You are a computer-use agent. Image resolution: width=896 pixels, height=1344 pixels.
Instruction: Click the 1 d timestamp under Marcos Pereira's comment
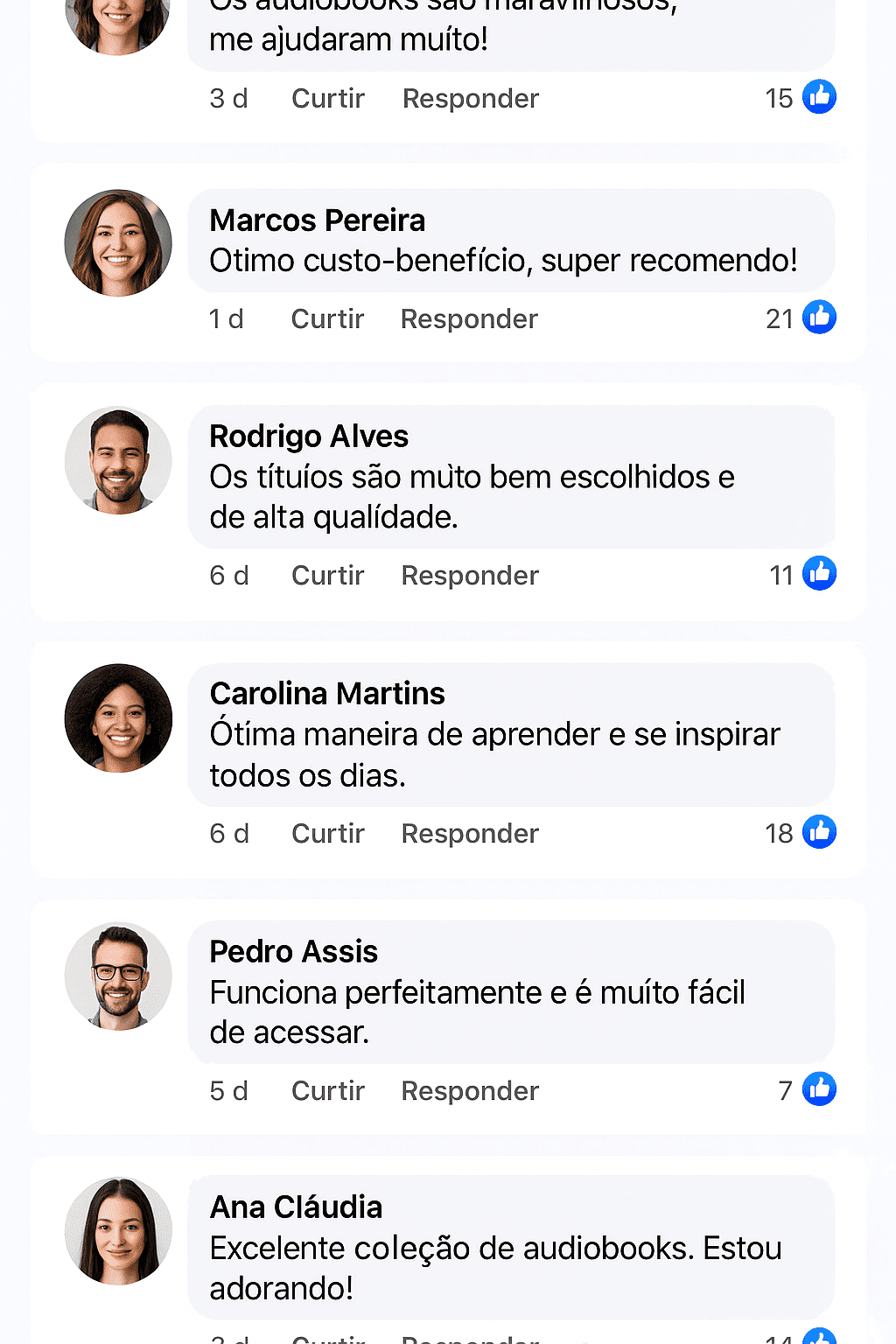click(x=227, y=318)
